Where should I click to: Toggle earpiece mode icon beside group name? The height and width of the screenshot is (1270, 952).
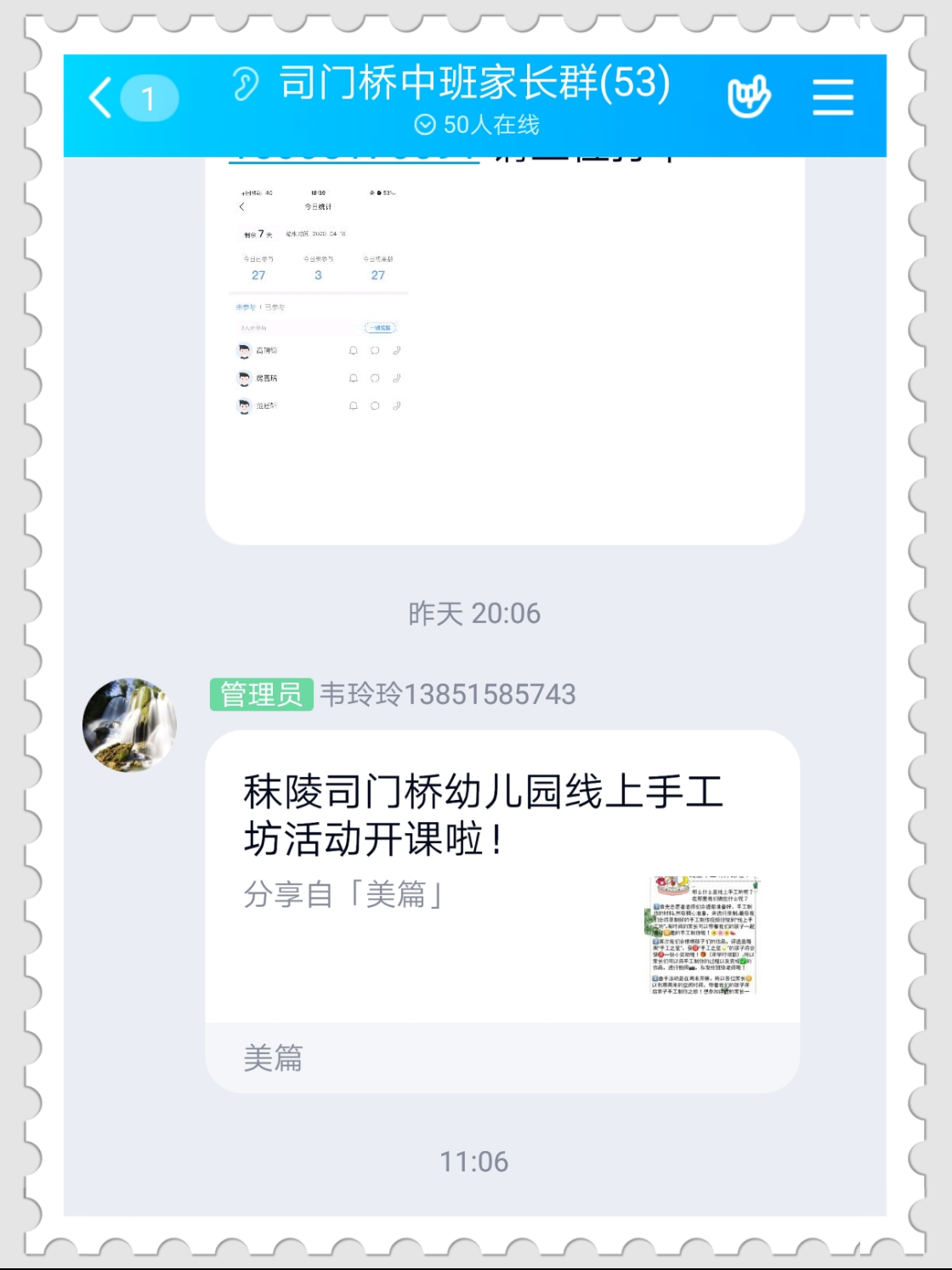click(x=246, y=83)
